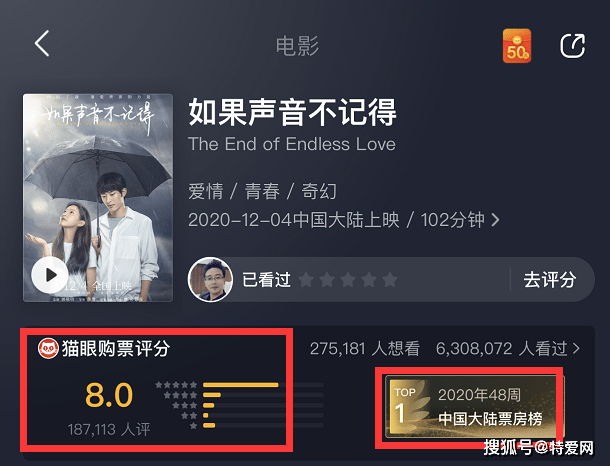Share this movie page
The height and width of the screenshot is (466, 610).
click(572, 46)
